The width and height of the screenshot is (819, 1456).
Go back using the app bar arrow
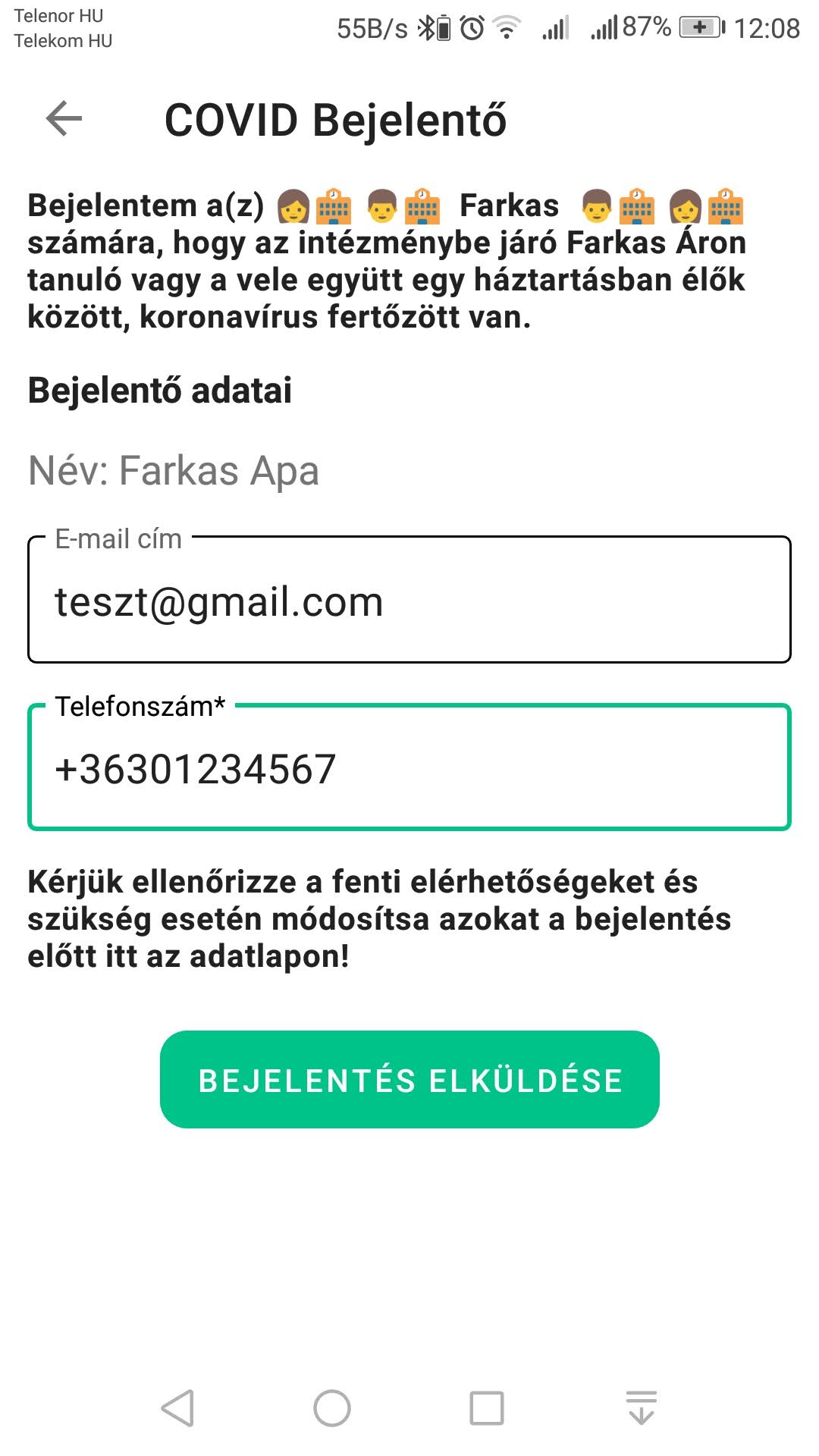[64, 119]
